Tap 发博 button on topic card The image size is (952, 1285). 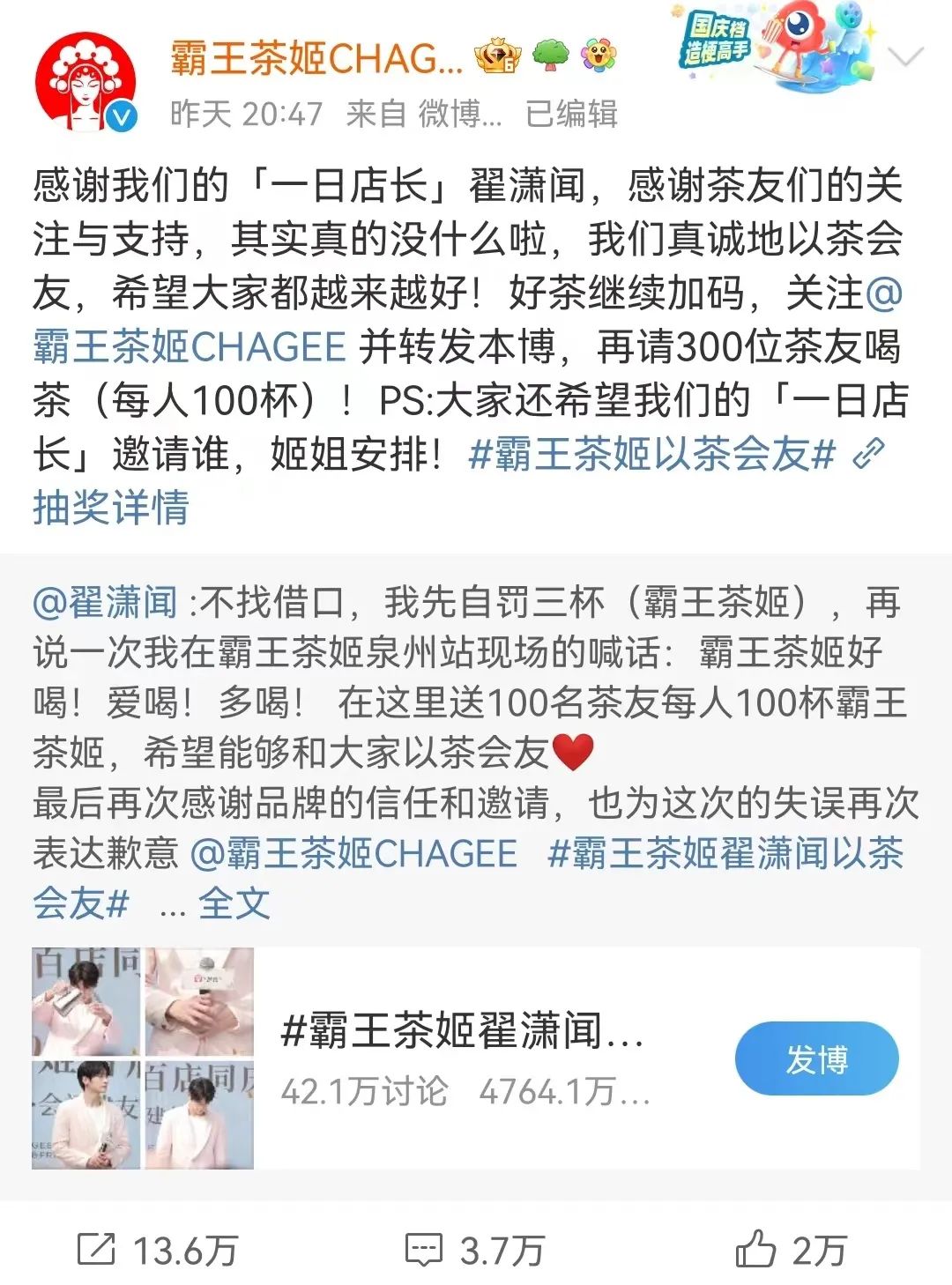click(x=816, y=1058)
